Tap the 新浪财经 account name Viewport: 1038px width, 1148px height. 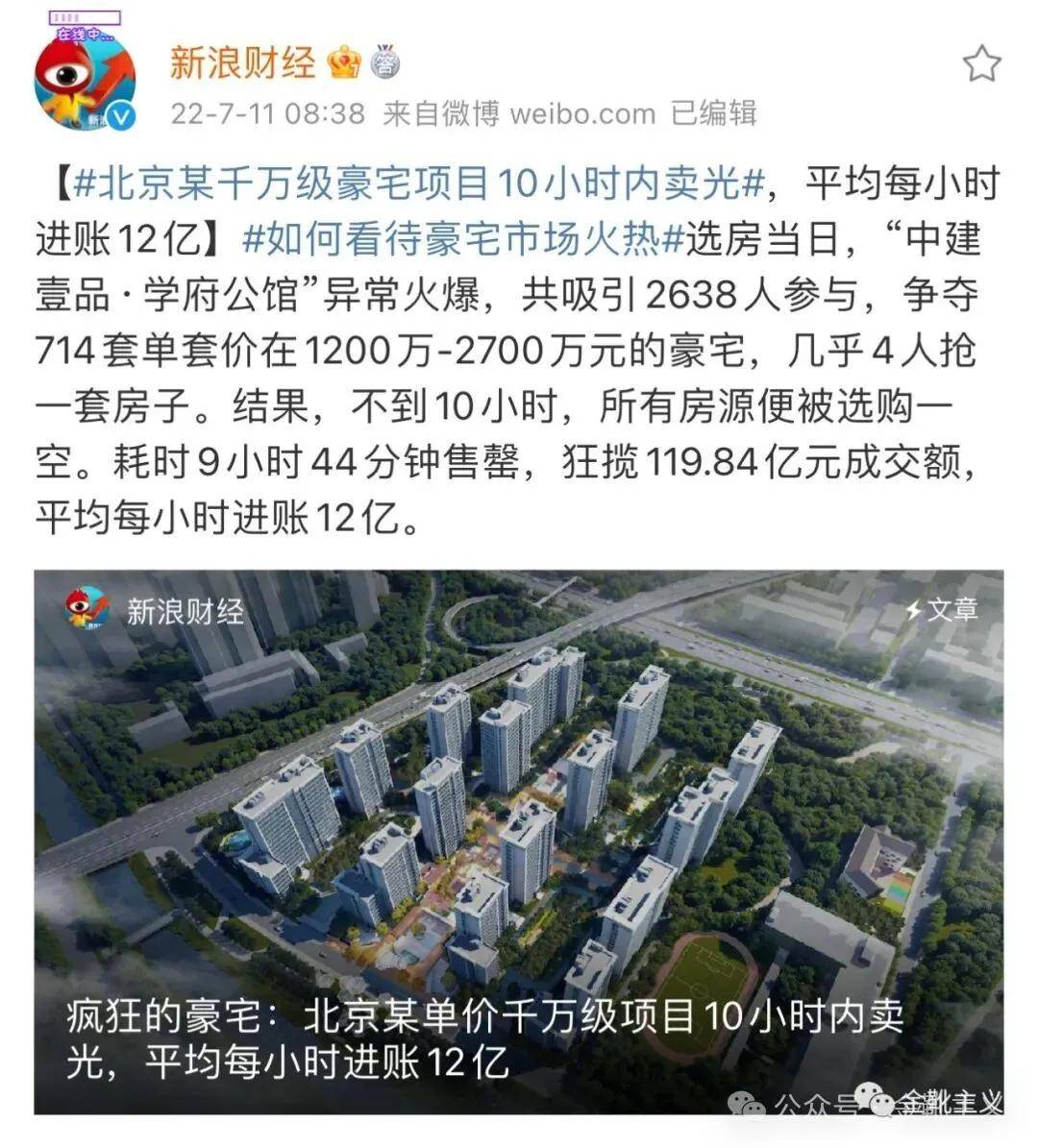pyautogui.click(x=242, y=63)
